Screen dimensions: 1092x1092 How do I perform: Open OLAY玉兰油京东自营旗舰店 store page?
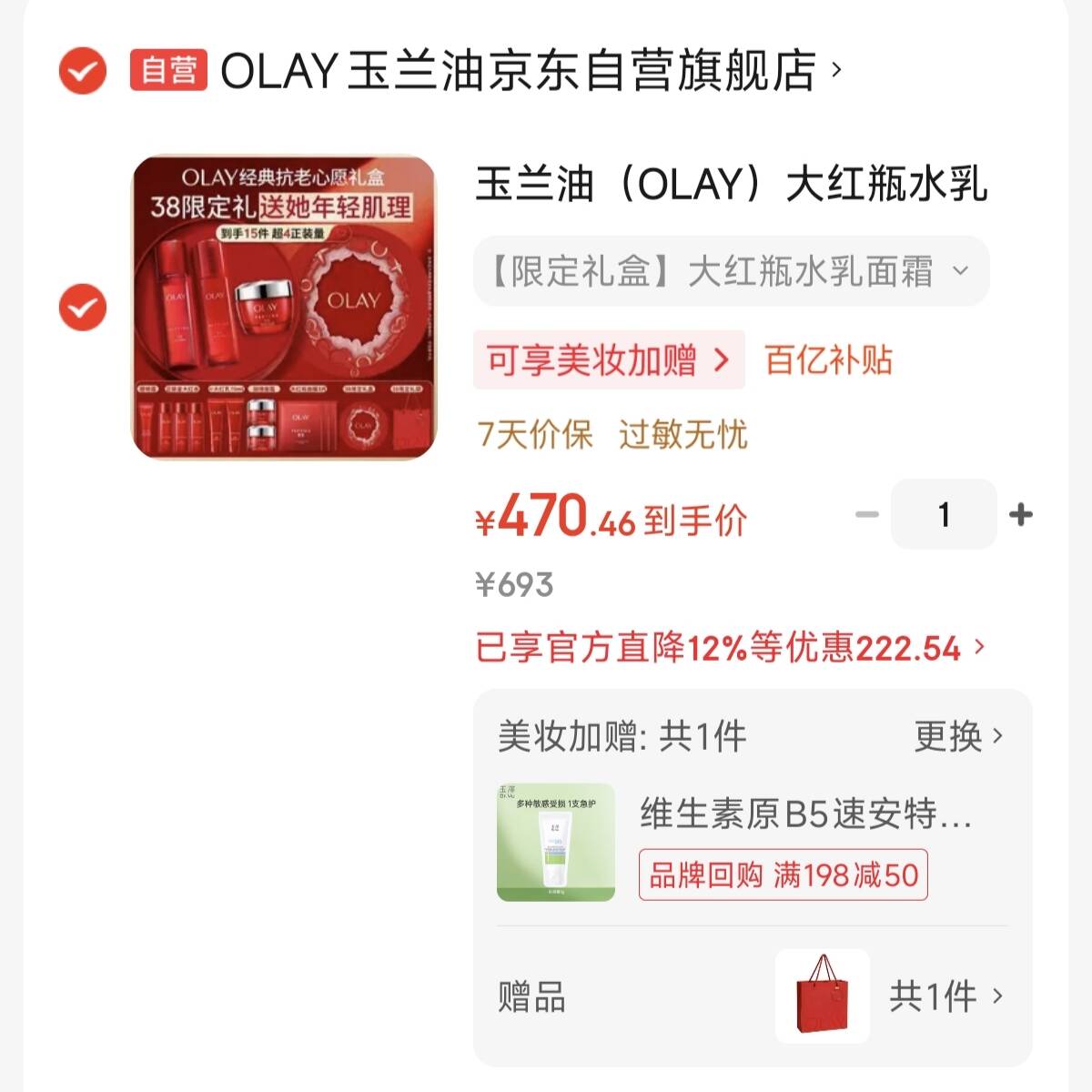519,71
